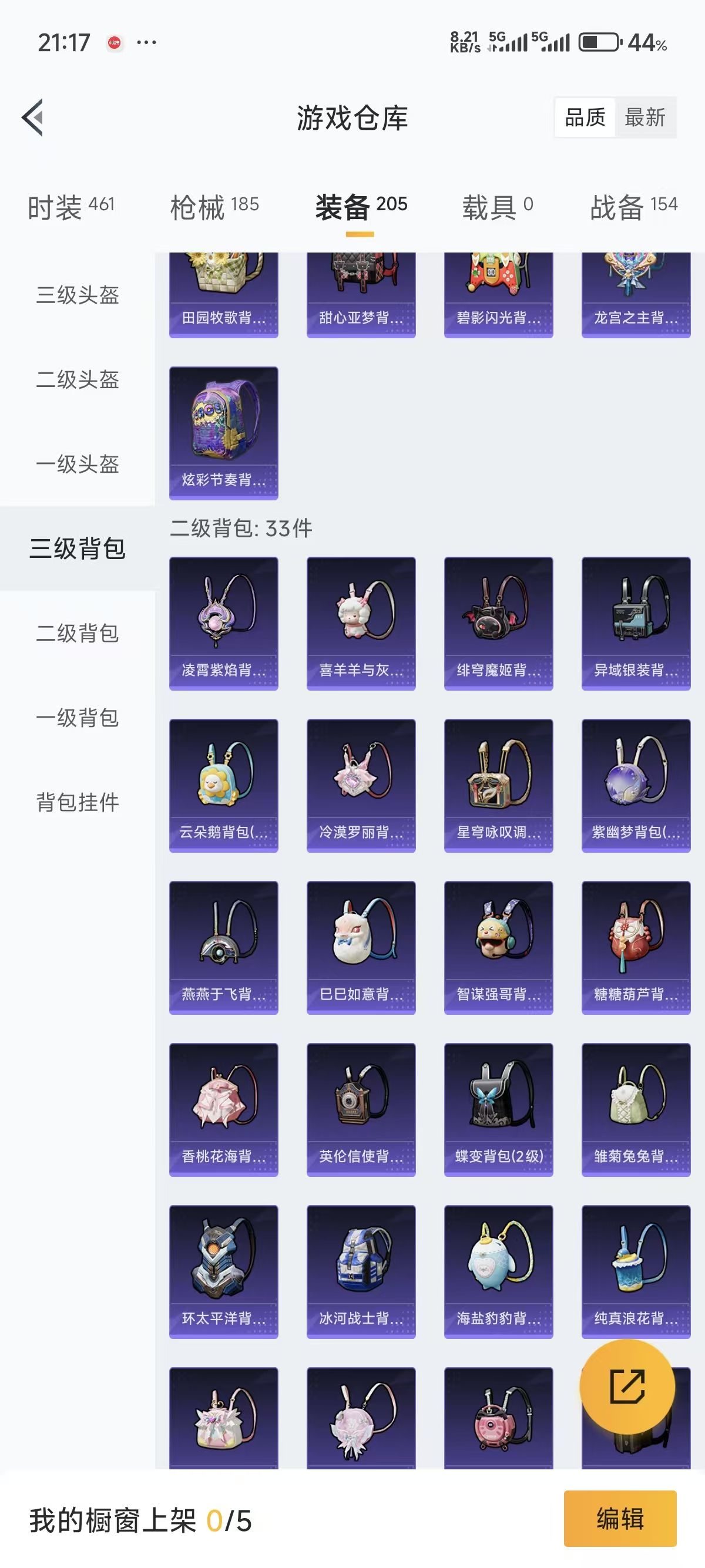Viewport: 705px width, 1568px height.
Task: Select 三级头盔 in the sidebar
Action: pyautogui.click(x=78, y=295)
